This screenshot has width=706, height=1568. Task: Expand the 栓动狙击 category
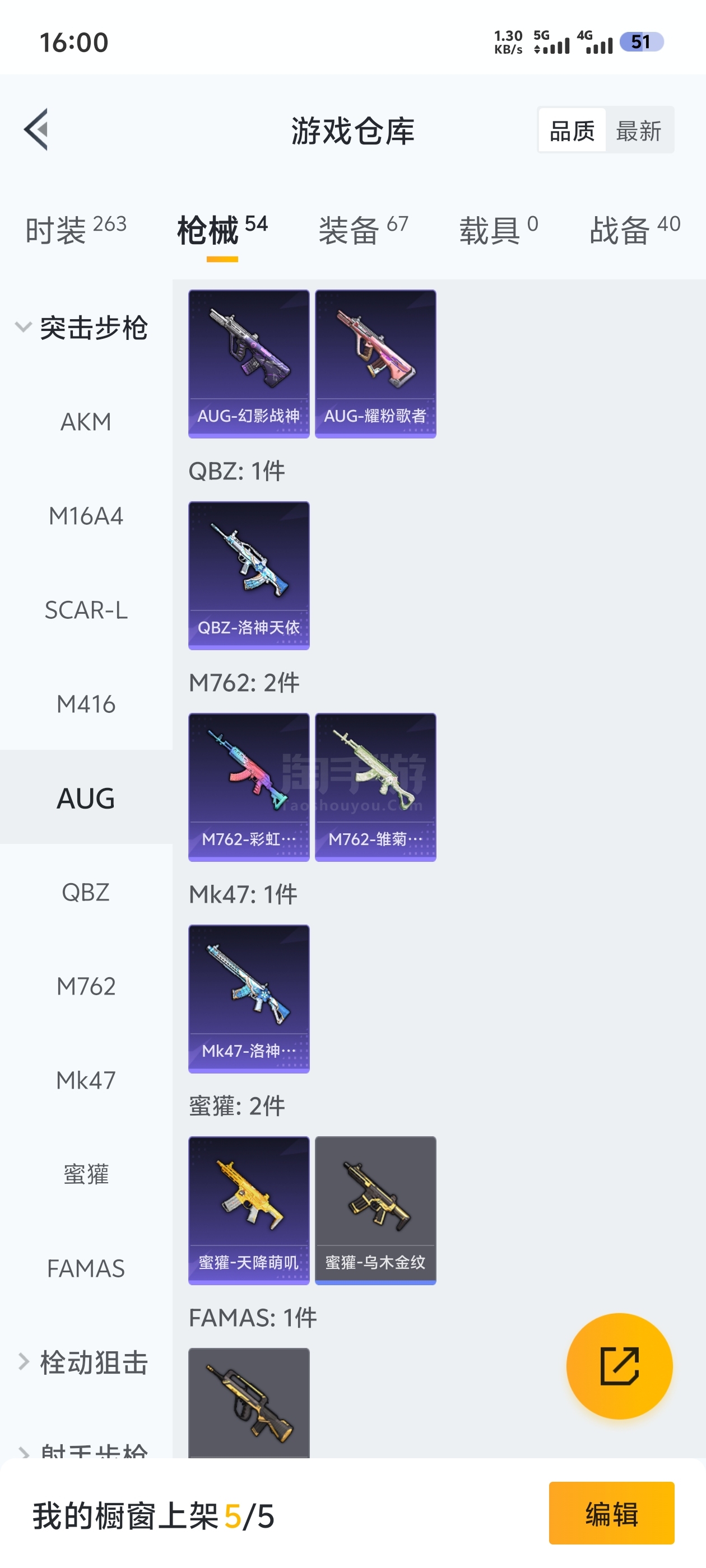point(82,1362)
